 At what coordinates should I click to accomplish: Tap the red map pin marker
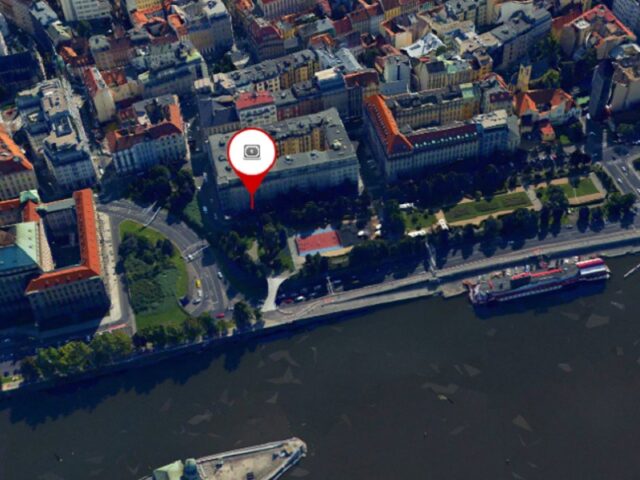252,154
